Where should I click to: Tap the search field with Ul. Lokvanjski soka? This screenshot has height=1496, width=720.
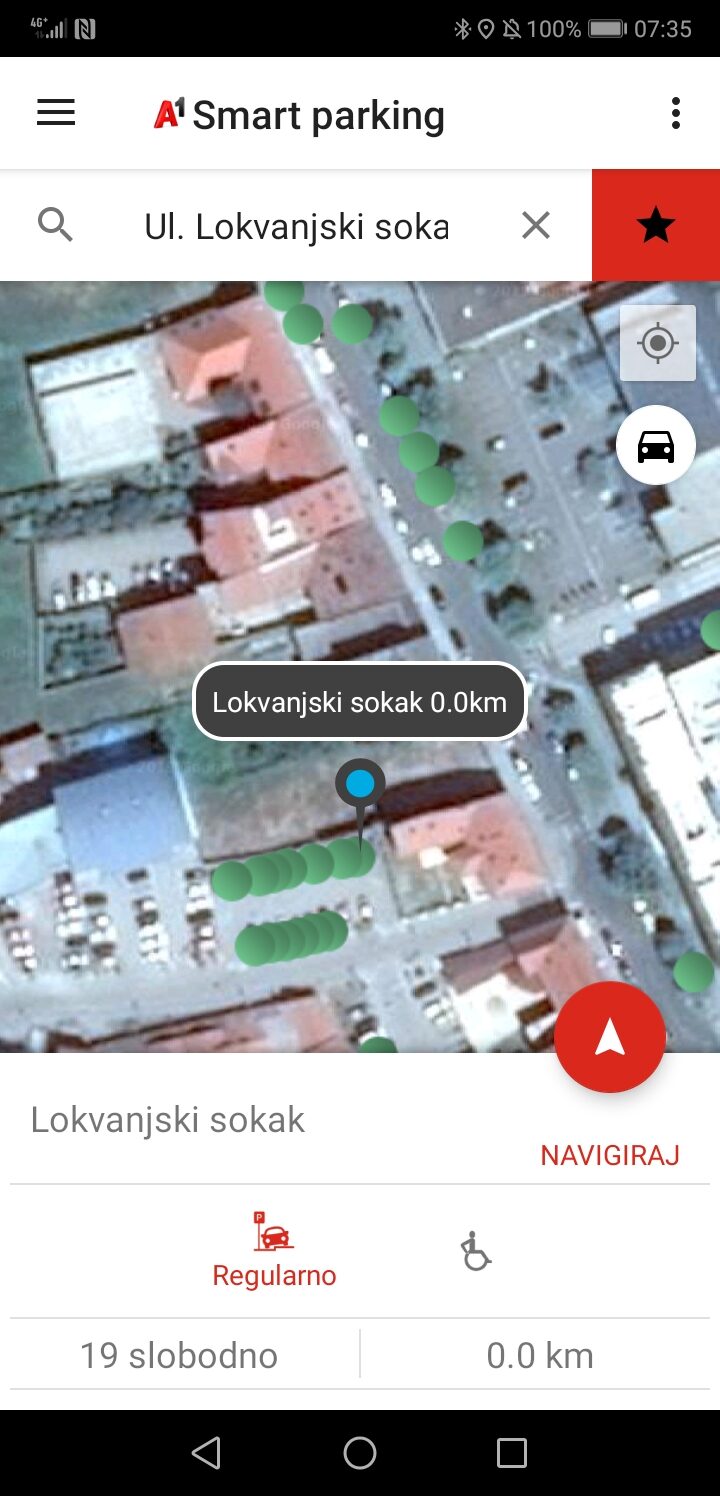coord(297,227)
